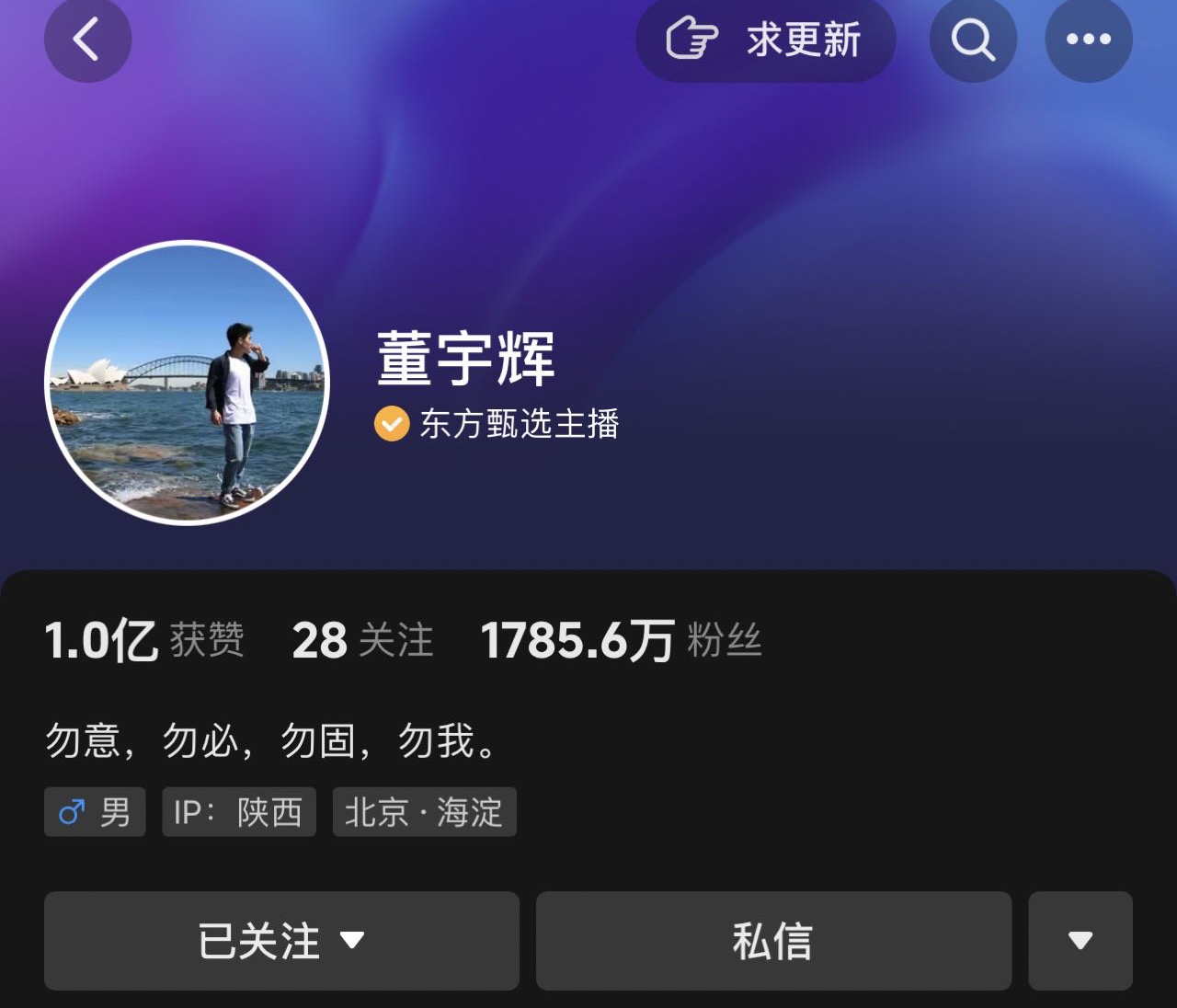Send a 私信 private message
Viewport: 1177px width, 1008px height.
coord(773,941)
